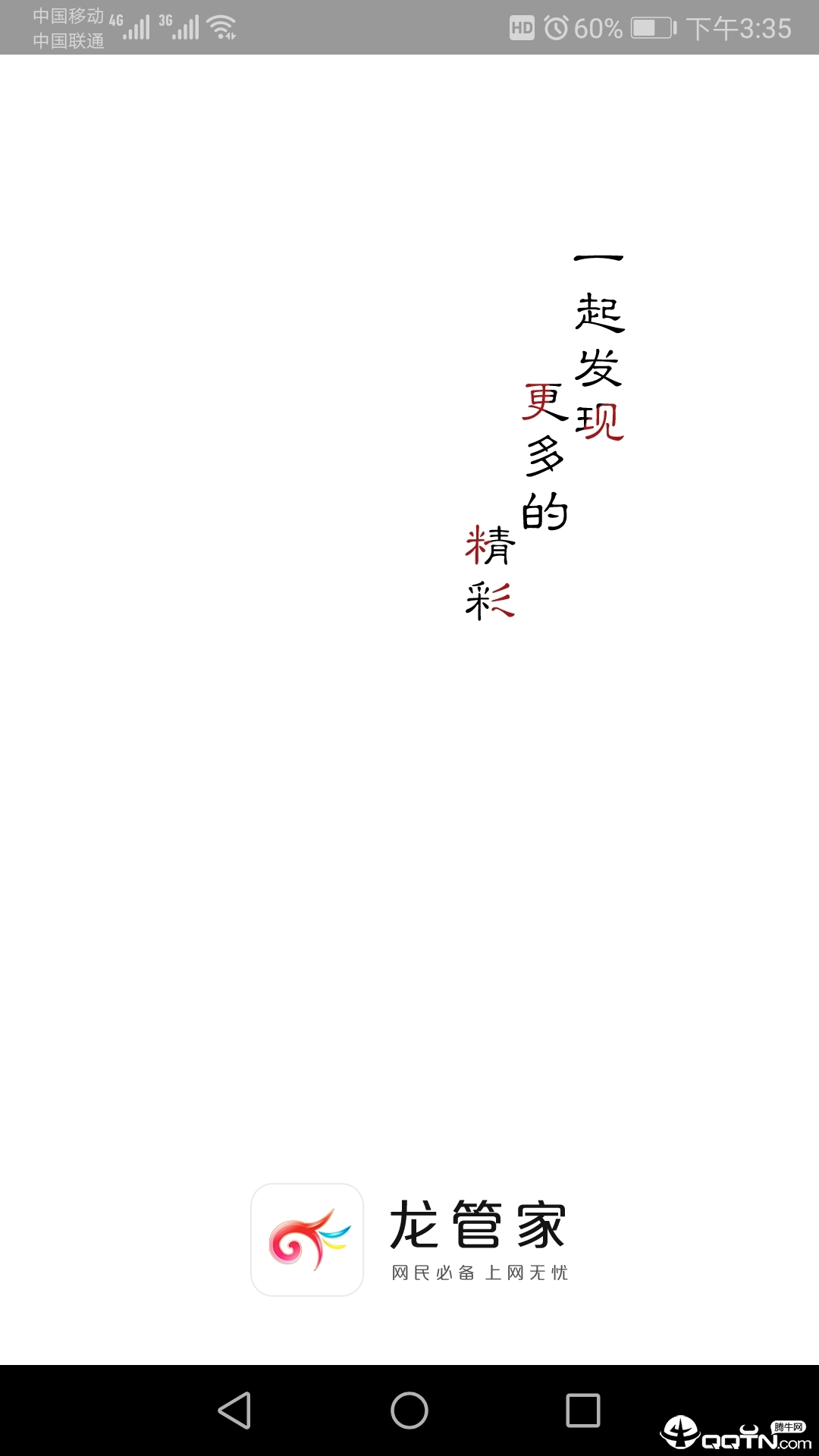Go to the home screen
Viewport: 819px width, 1456px height.
click(x=409, y=1410)
